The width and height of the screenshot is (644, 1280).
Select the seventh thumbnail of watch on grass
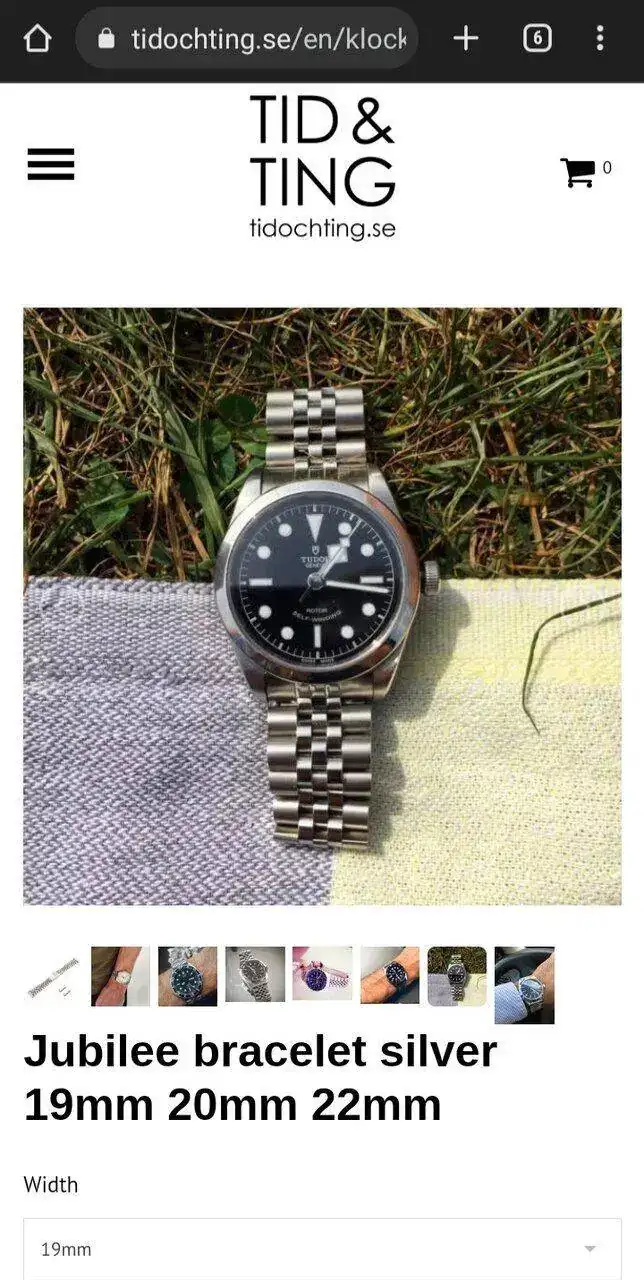[457, 976]
